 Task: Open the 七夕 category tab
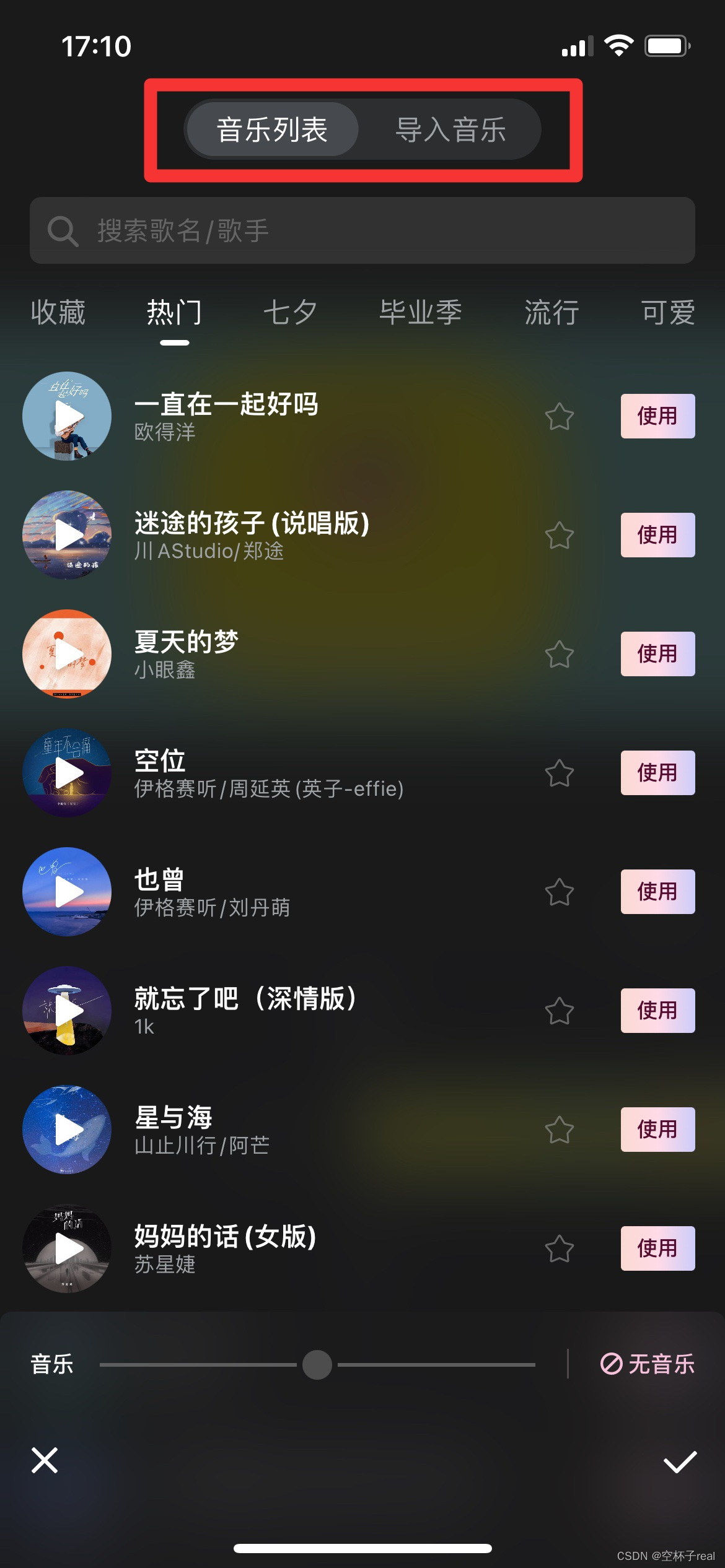pyautogui.click(x=290, y=312)
